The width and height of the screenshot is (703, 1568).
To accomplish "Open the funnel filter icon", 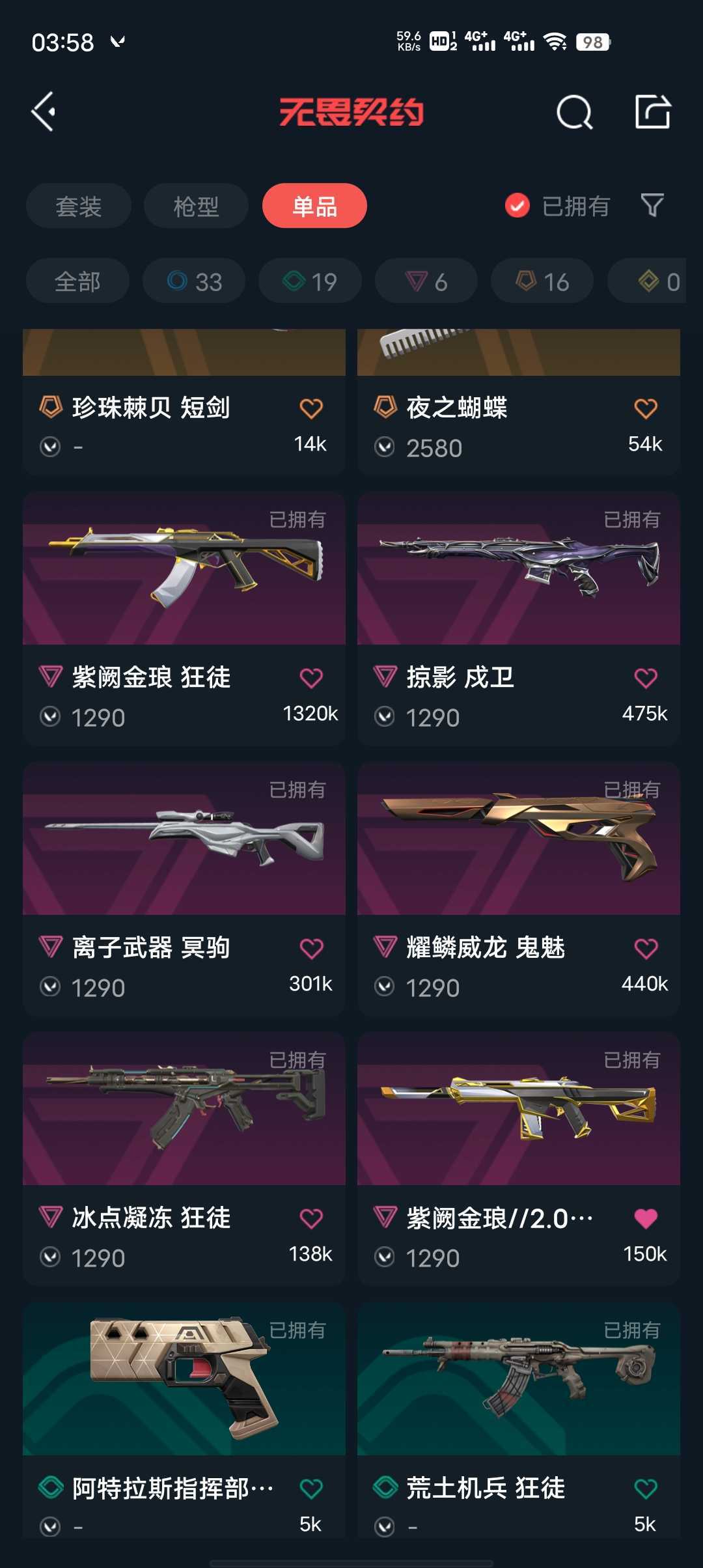I will [652, 206].
